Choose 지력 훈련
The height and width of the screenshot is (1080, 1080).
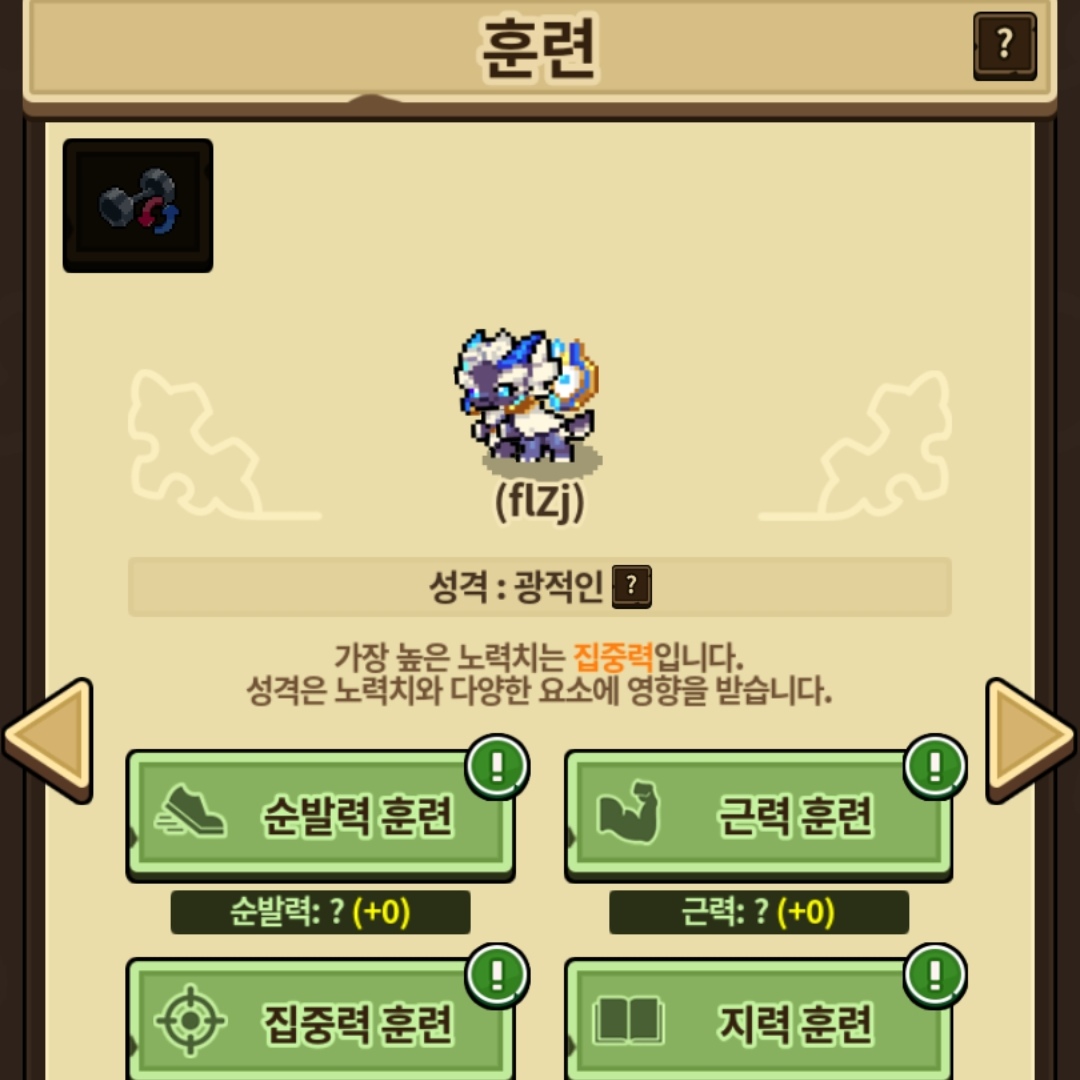coord(758,1021)
